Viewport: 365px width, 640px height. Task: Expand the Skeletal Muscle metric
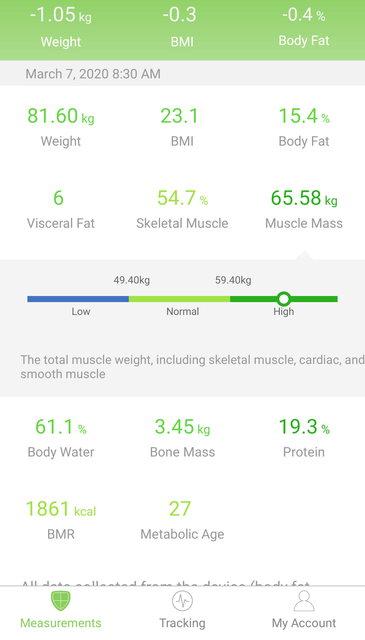point(182,209)
